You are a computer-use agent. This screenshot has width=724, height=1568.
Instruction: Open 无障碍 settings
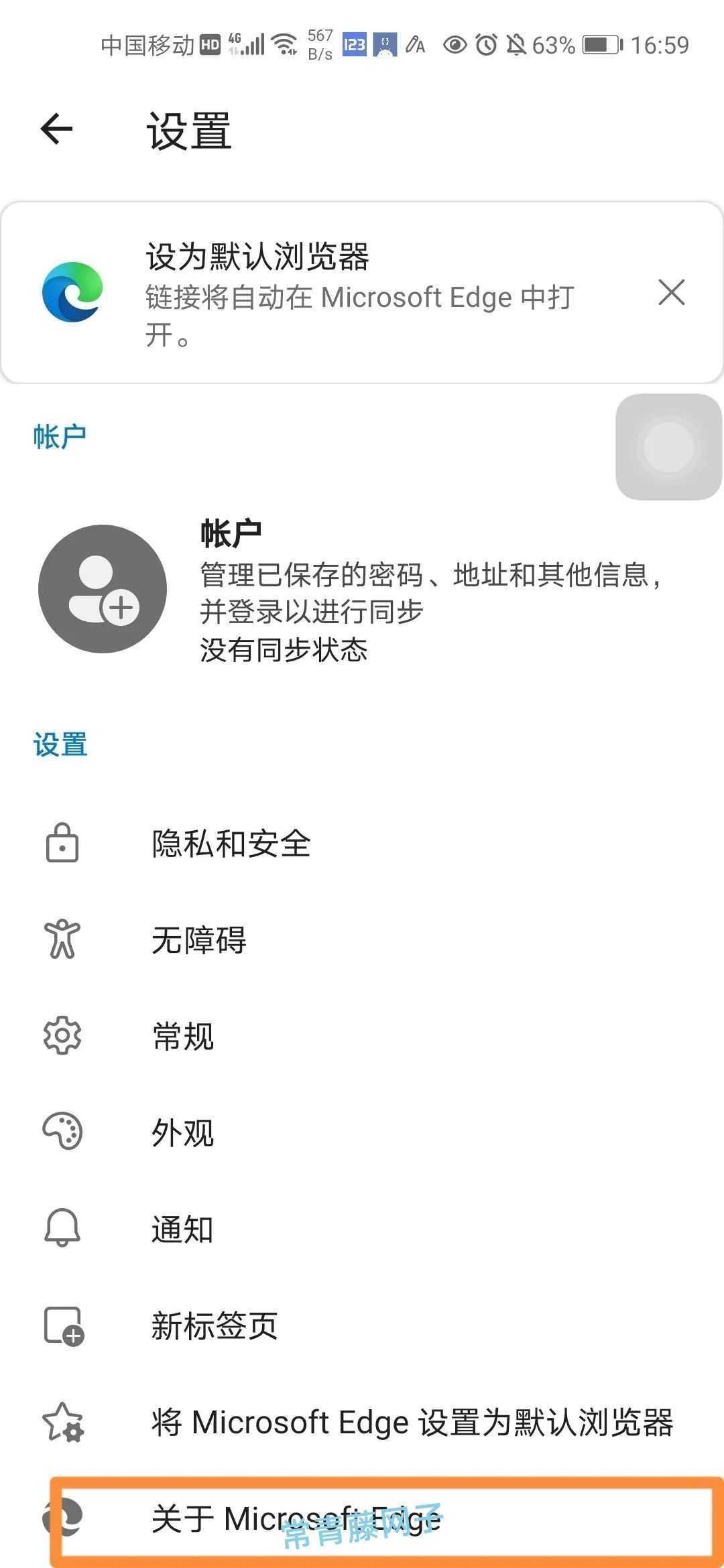pos(362,939)
